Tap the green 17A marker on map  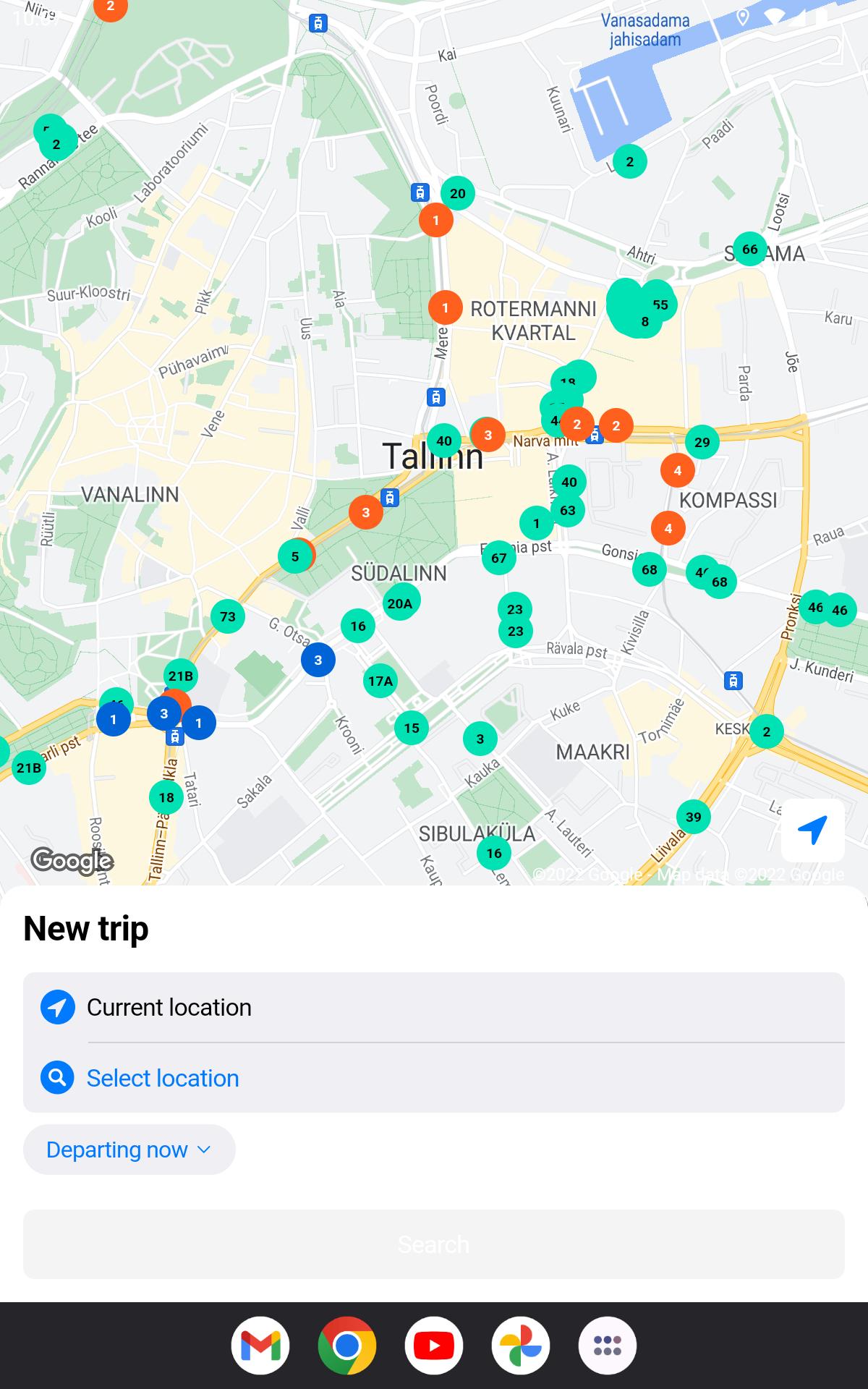pos(380,681)
